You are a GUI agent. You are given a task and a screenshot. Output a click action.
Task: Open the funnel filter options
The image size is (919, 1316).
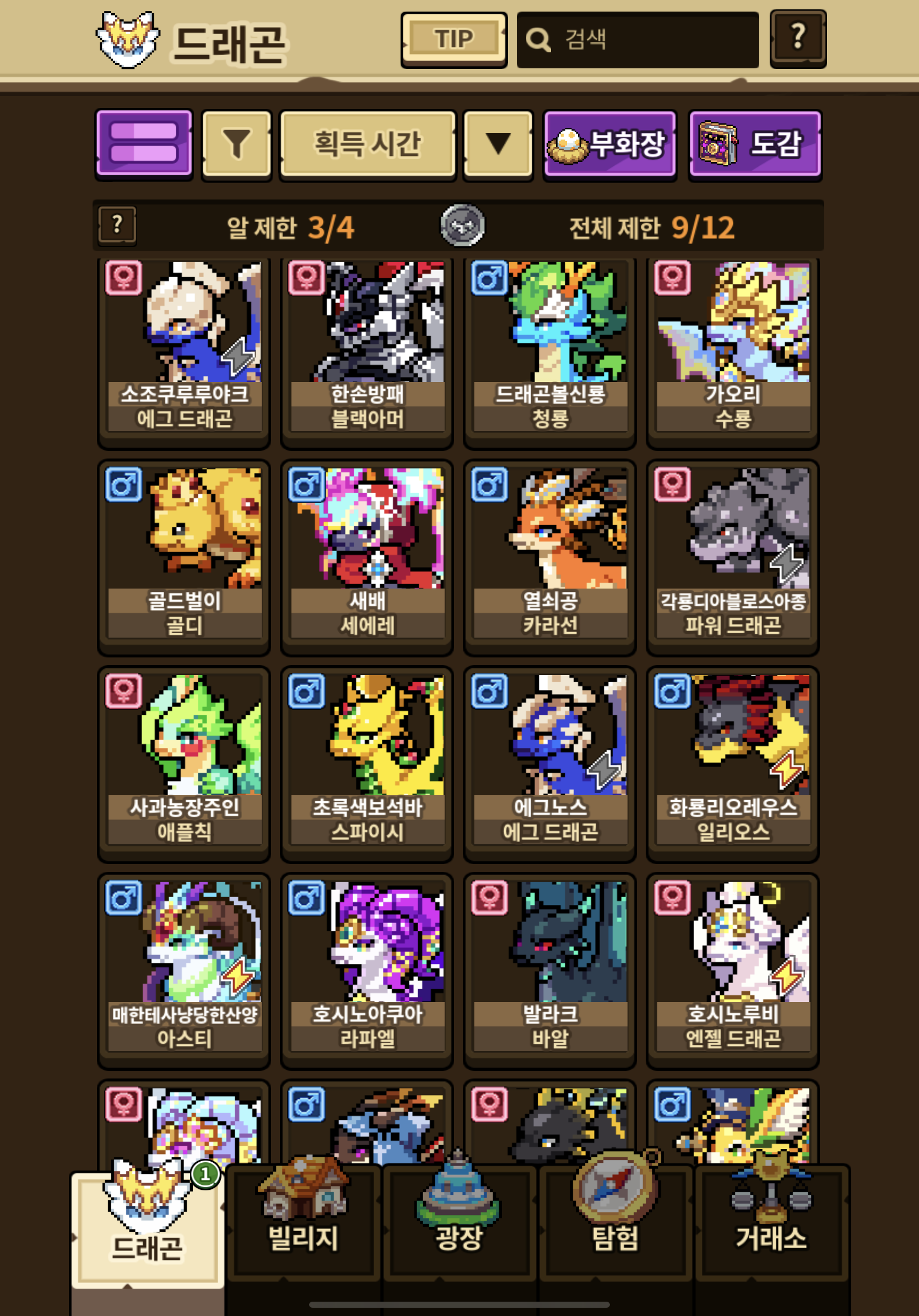point(236,144)
